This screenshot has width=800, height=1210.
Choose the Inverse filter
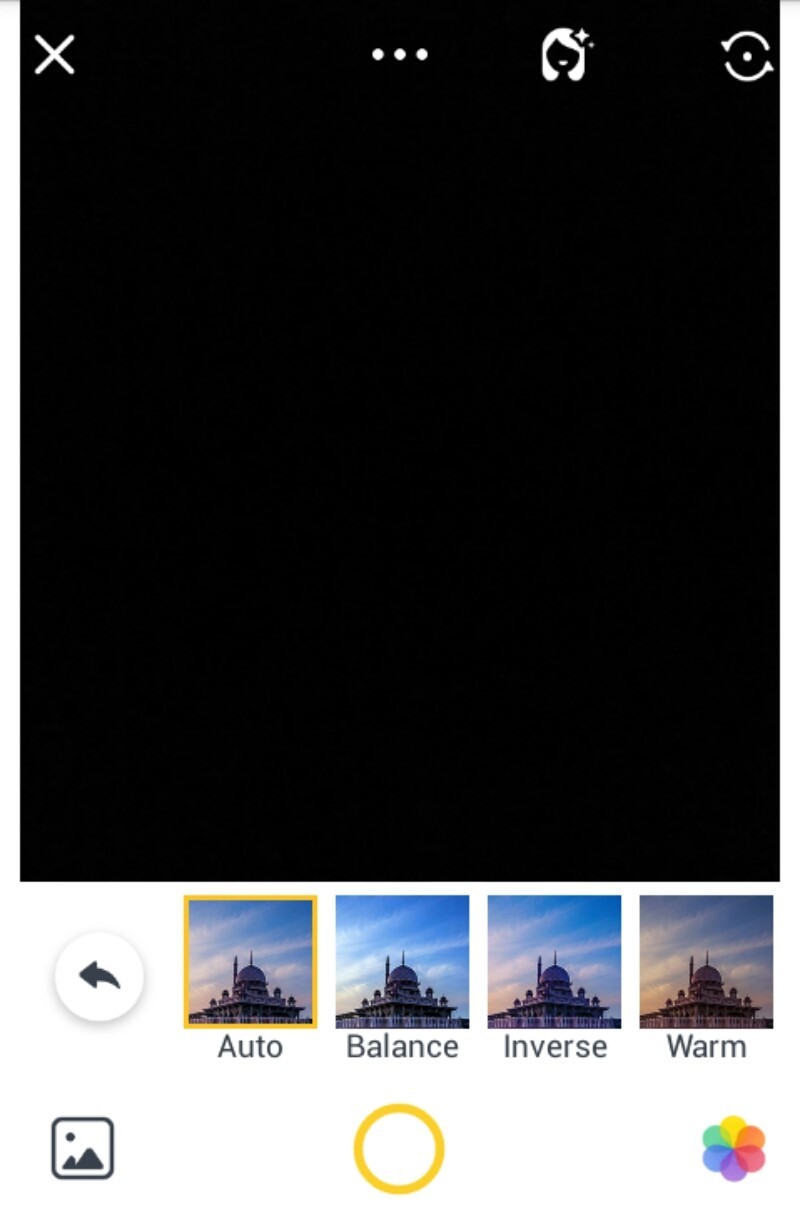(x=554, y=962)
